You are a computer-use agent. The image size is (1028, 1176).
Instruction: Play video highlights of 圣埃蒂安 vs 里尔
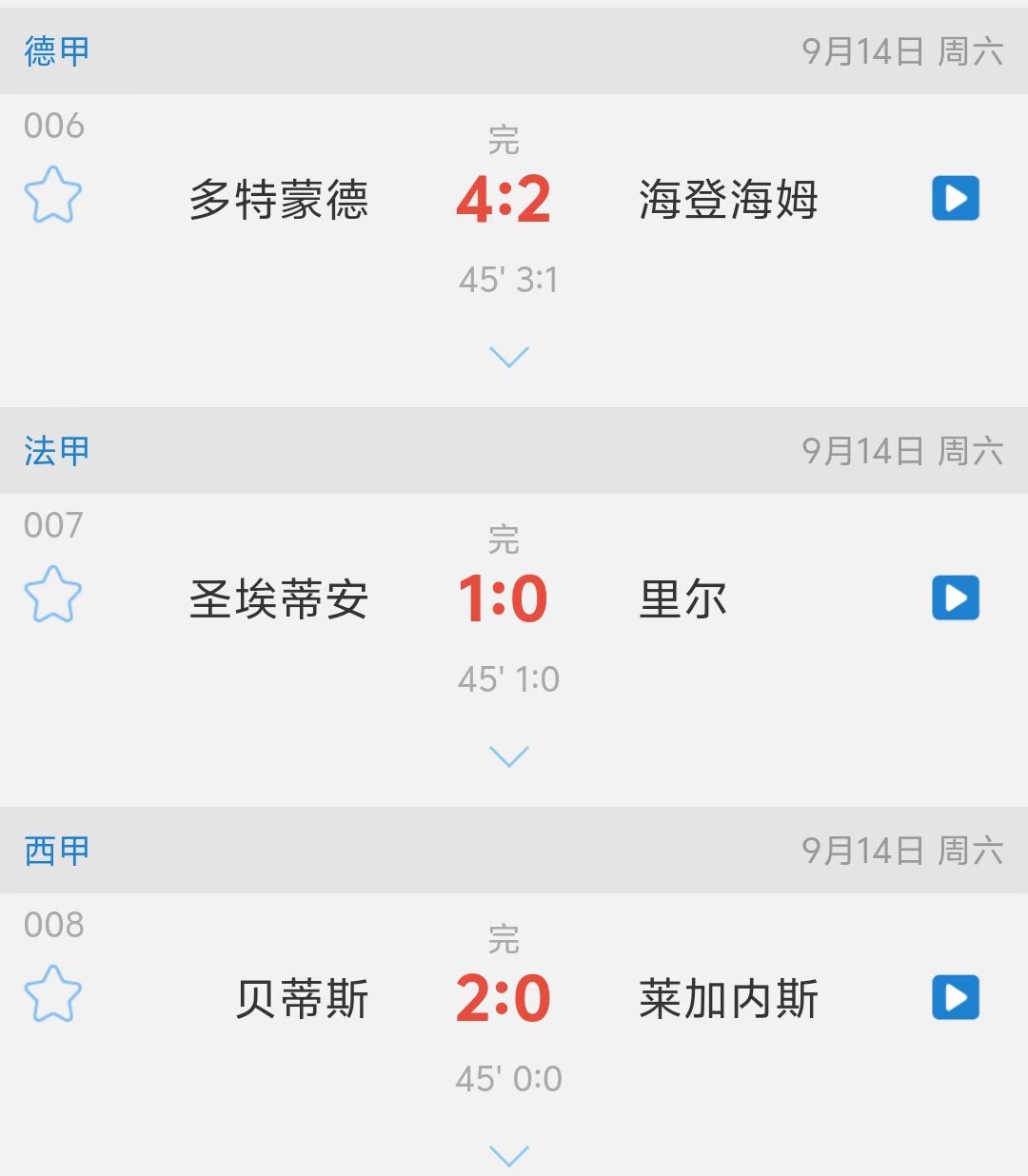pyautogui.click(x=956, y=598)
